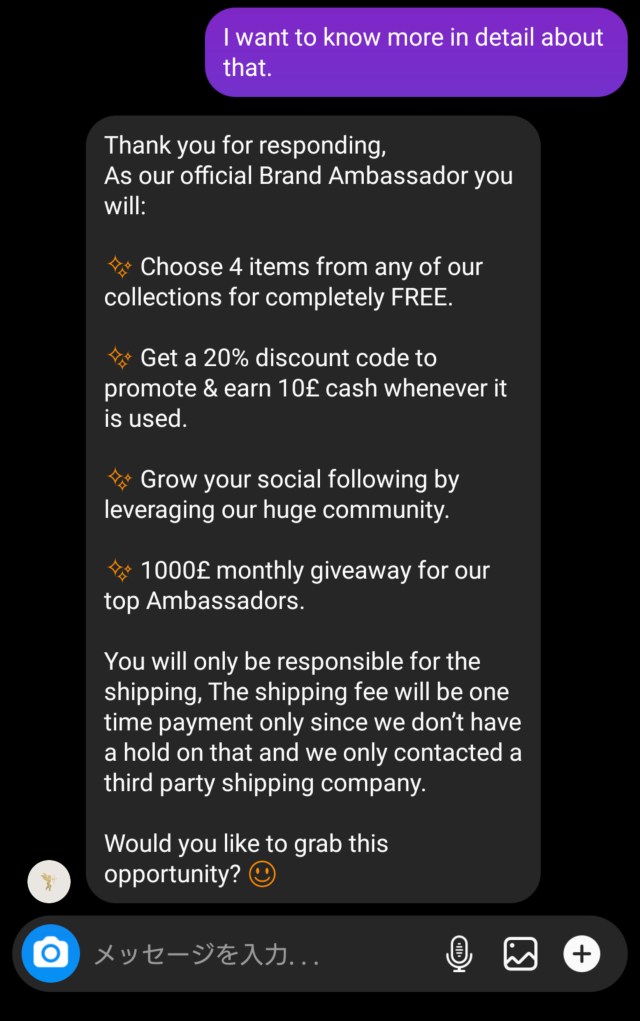This screenshot has width=640, height=1021.
Task: Open the photo gallery picker
Action: [520, 954]
